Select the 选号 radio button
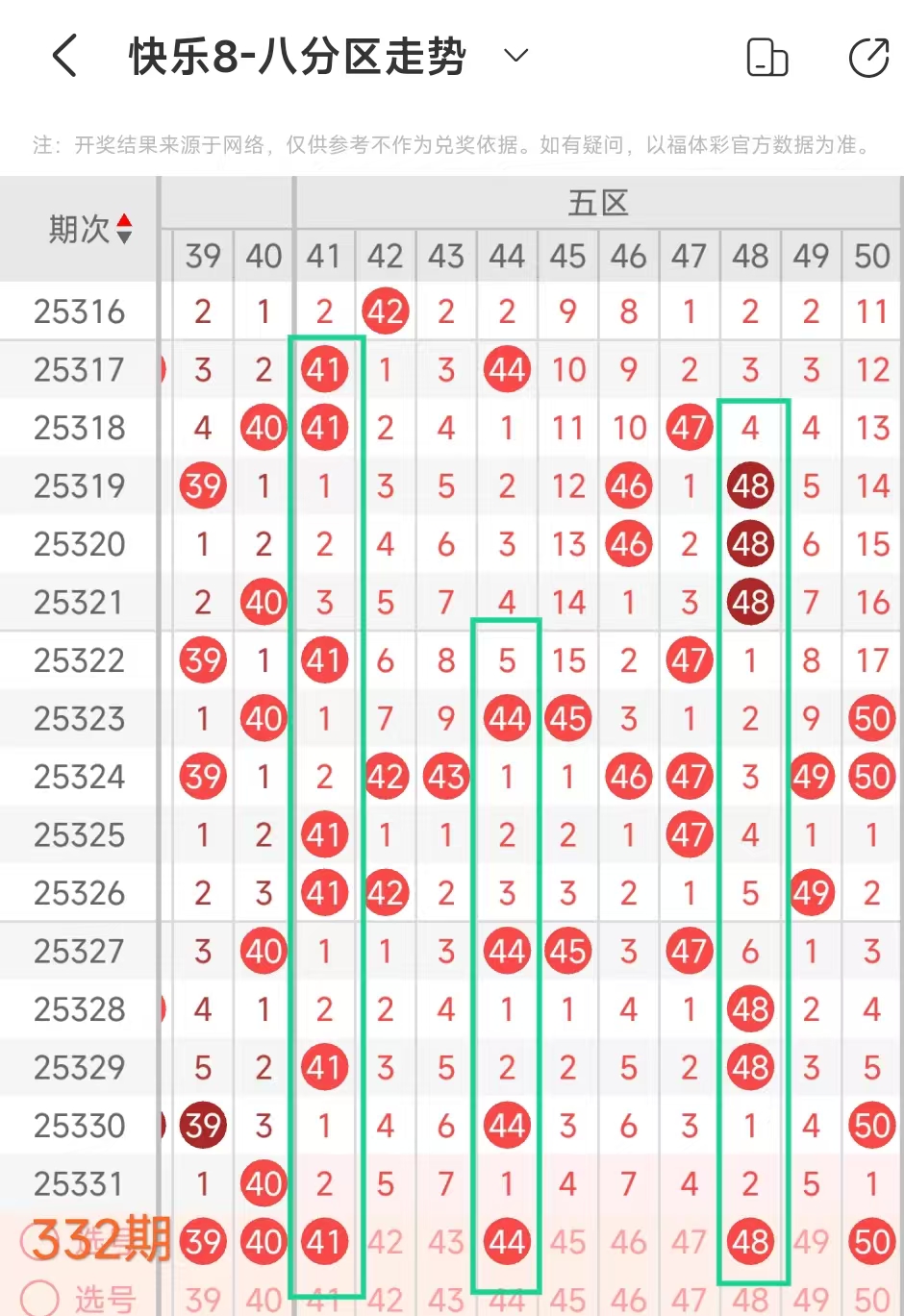The width and height of the screenshot is (904, 1316). 39,1298
